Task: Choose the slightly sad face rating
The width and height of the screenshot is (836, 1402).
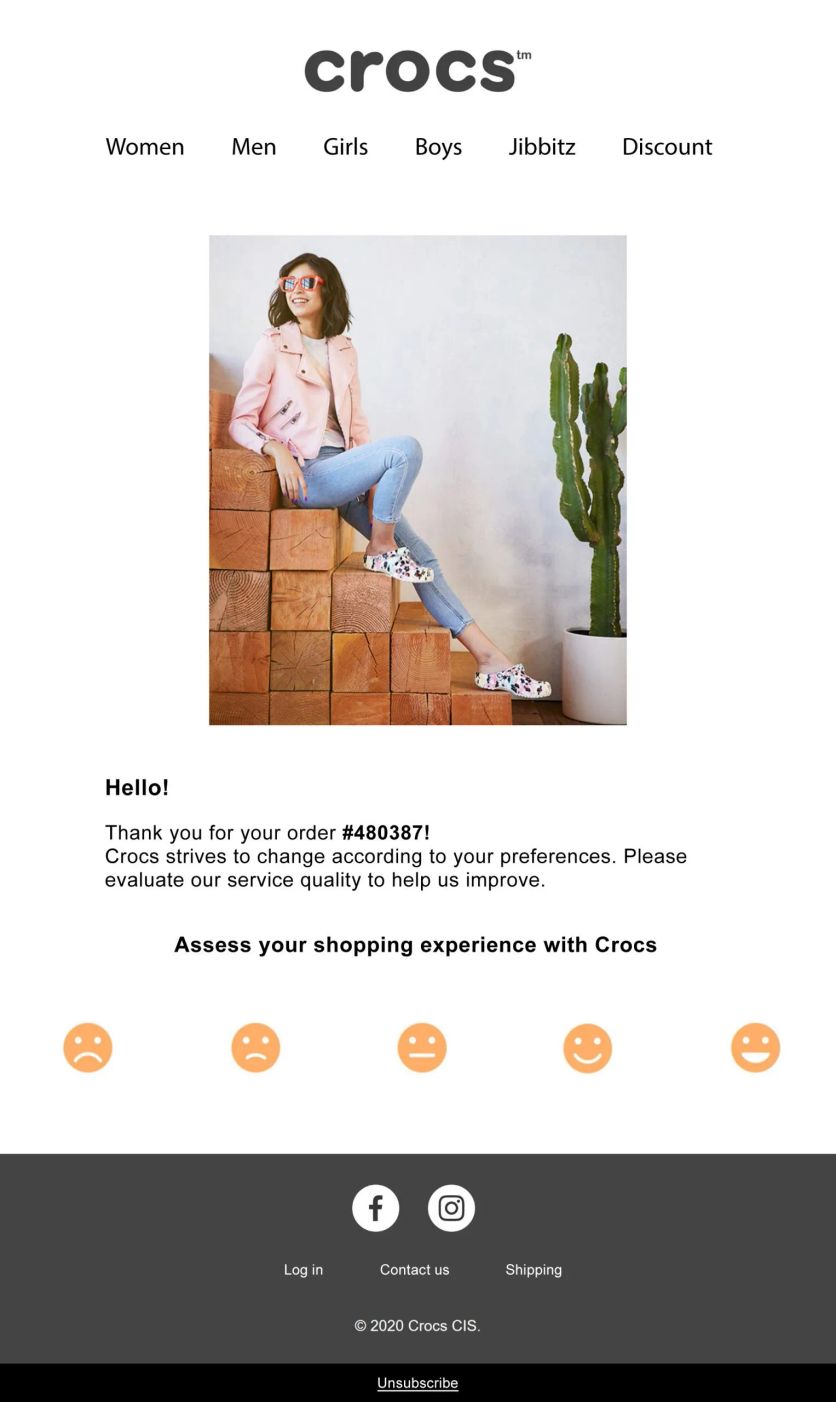Action: (255, 1047)
